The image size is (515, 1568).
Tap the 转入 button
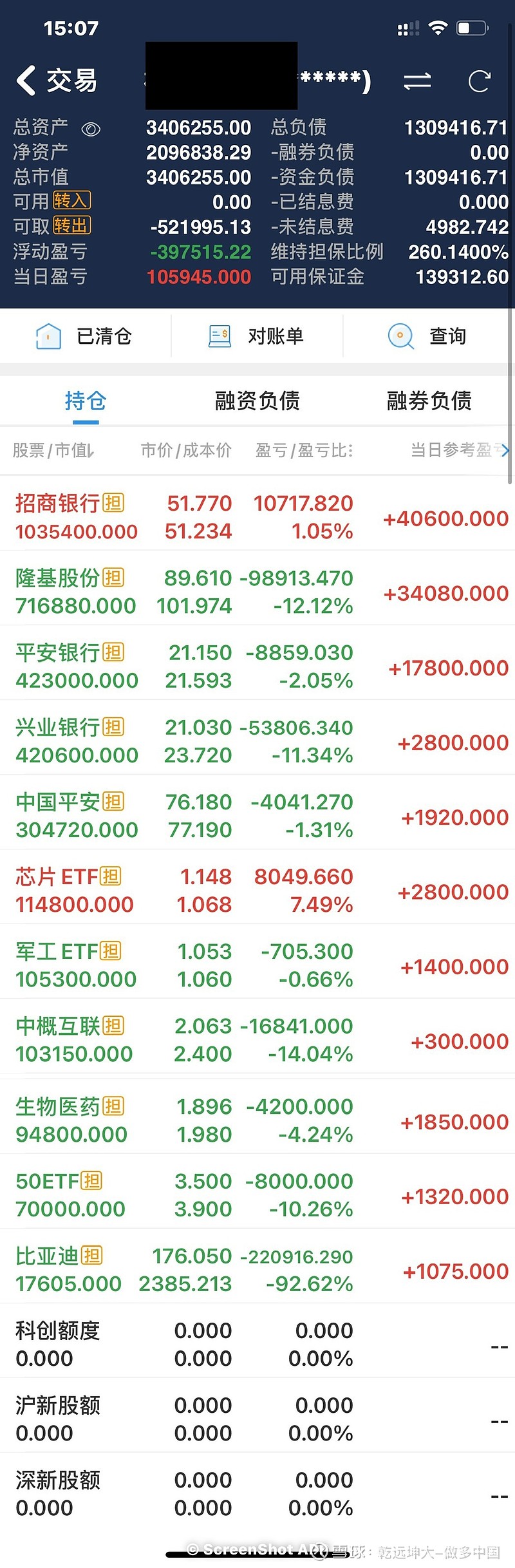click(71, 201)
